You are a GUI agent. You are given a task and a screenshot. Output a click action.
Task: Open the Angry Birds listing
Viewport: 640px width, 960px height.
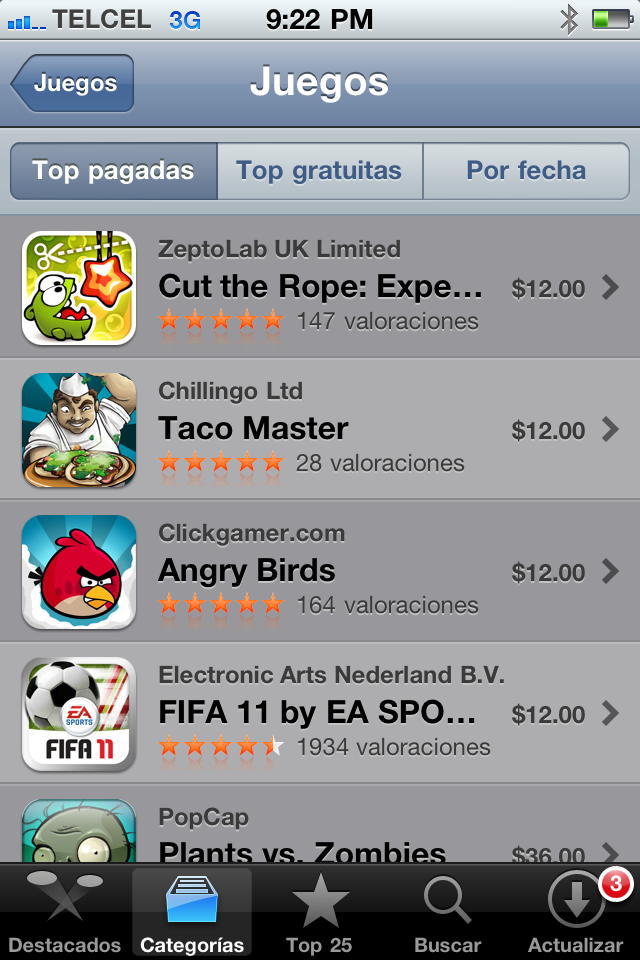320,572
